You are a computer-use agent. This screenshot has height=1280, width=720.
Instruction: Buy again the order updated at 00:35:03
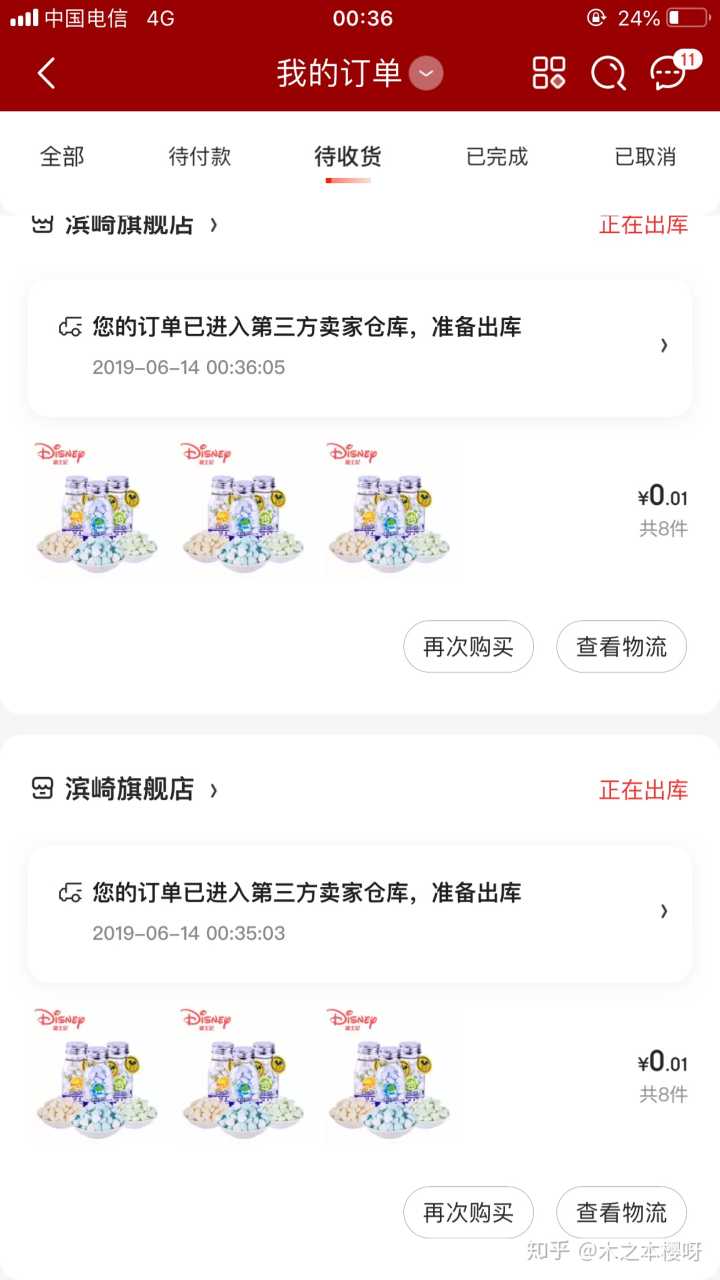[x=468, y=1213]
